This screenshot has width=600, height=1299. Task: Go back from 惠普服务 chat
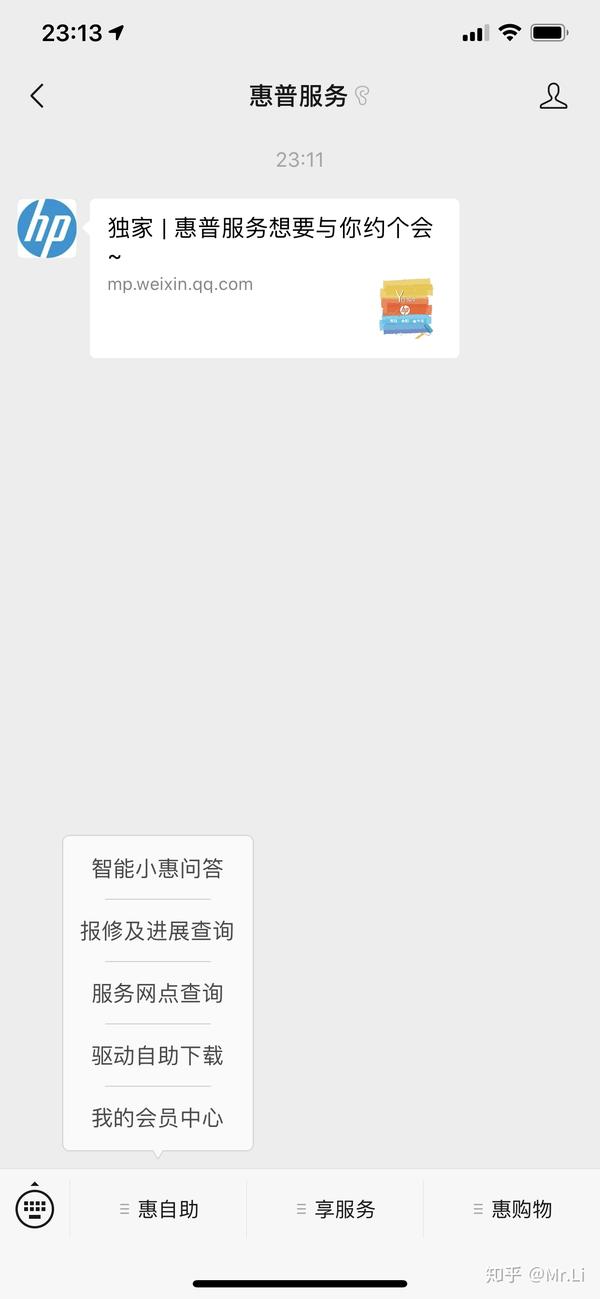[x=37, y=96]
